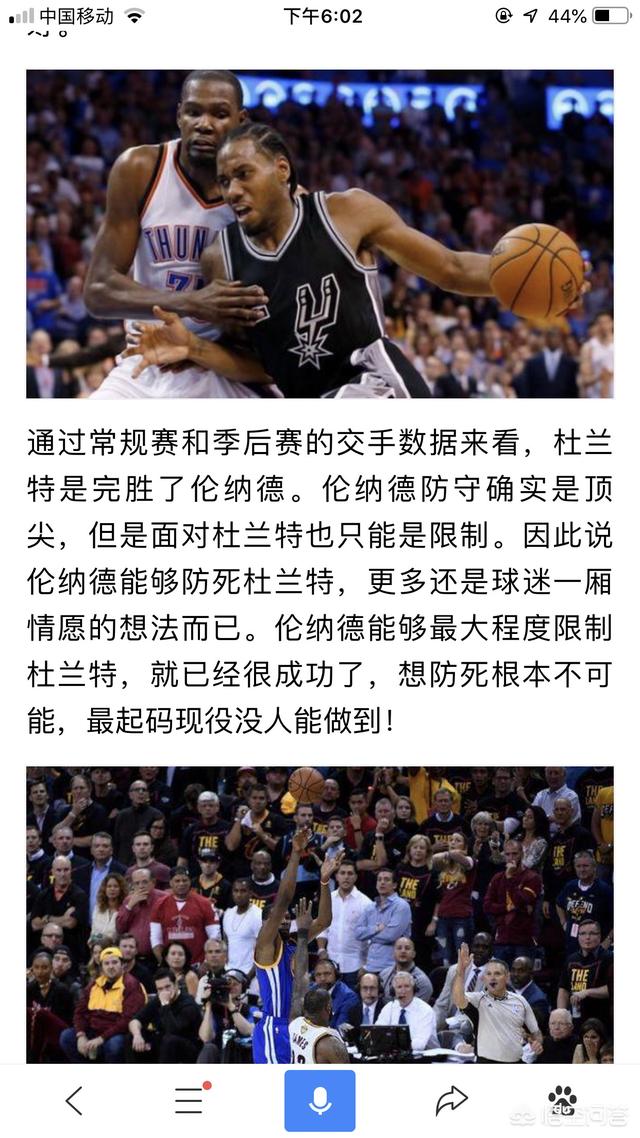Open the Spurs versus Thunder player photo
Screen dimensions: 640x1138
(320, 234)
